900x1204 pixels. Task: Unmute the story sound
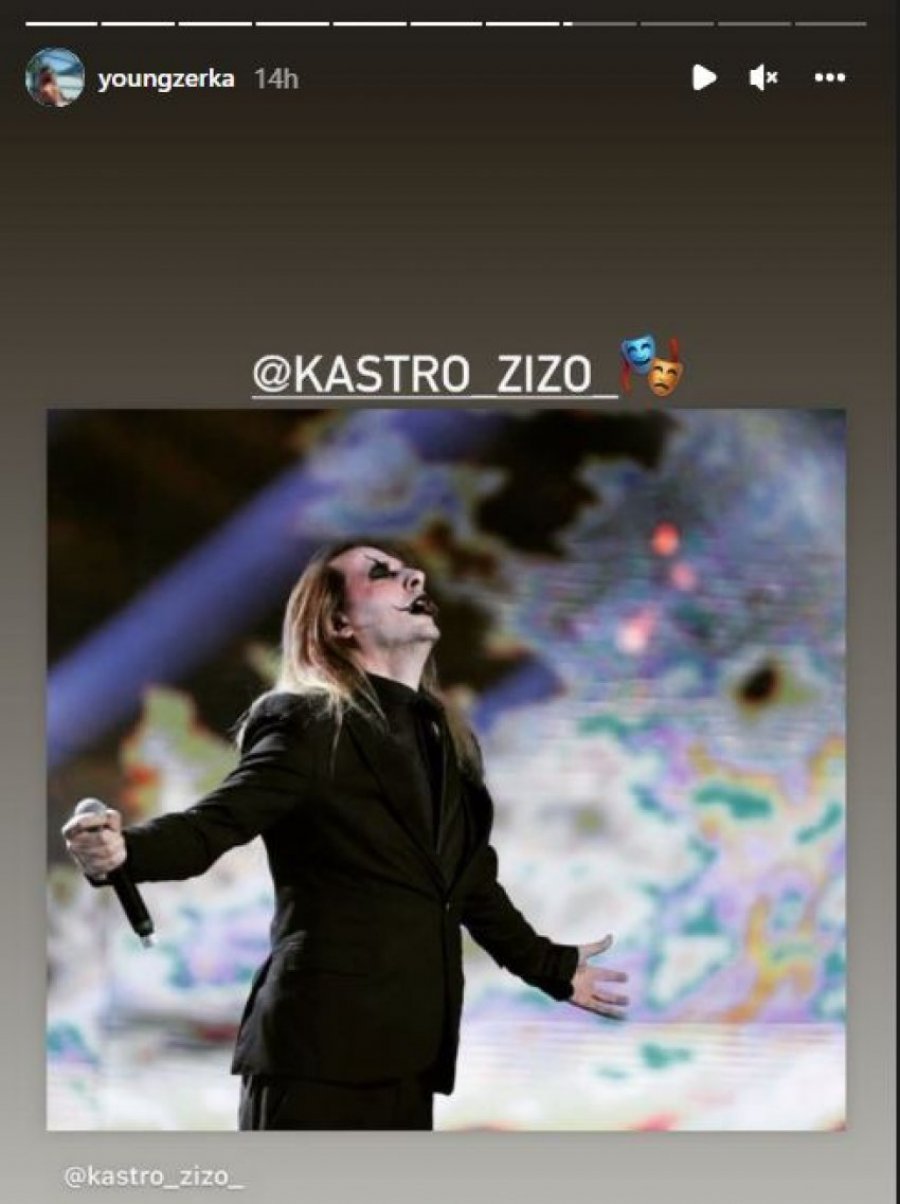tap(763, 77)
